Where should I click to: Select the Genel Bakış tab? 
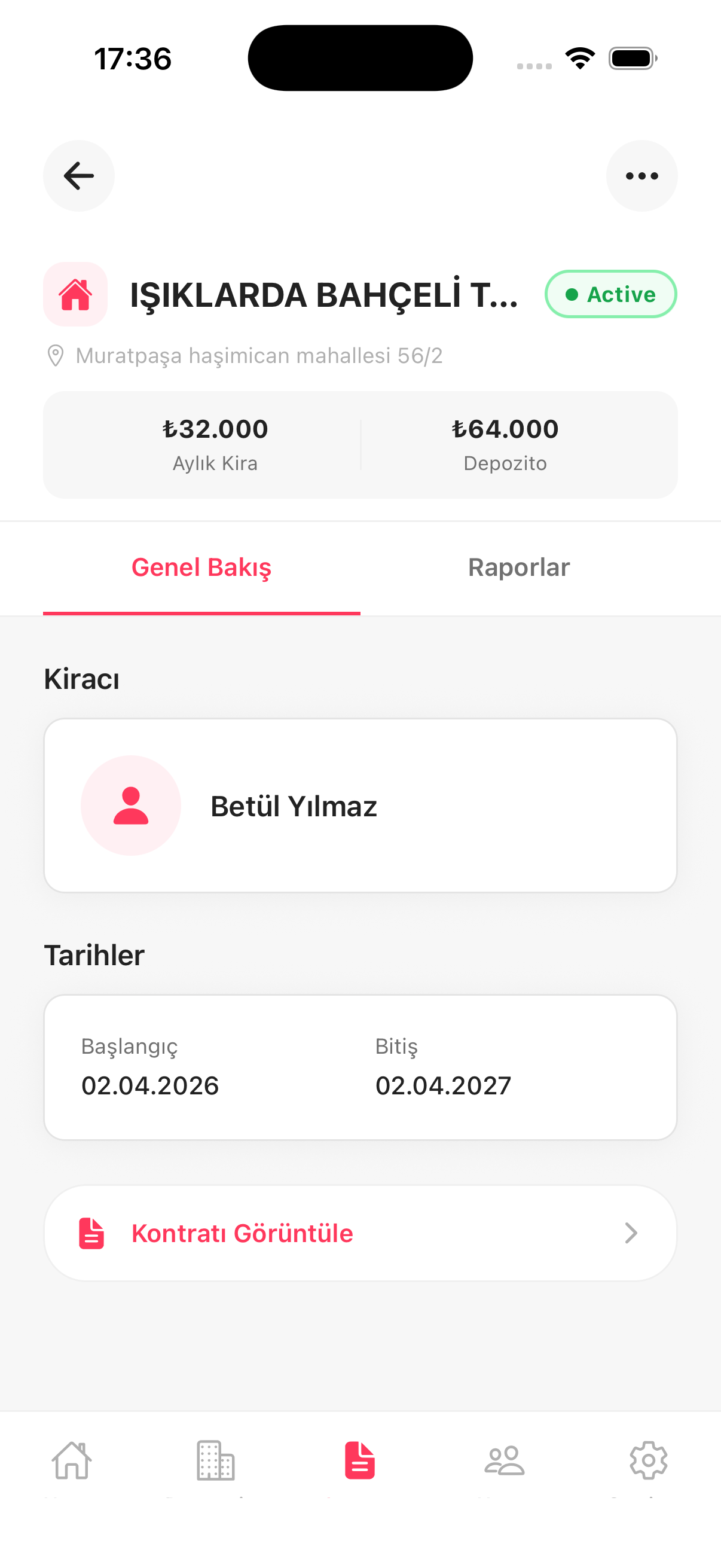201,568
